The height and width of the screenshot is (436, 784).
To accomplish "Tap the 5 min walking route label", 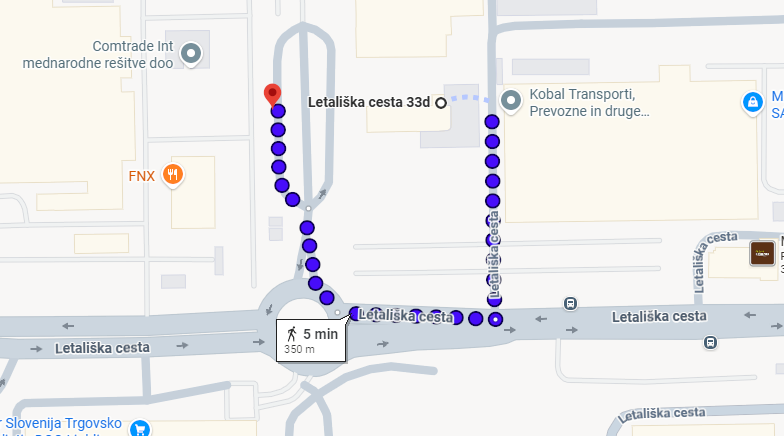I will 312,340.
